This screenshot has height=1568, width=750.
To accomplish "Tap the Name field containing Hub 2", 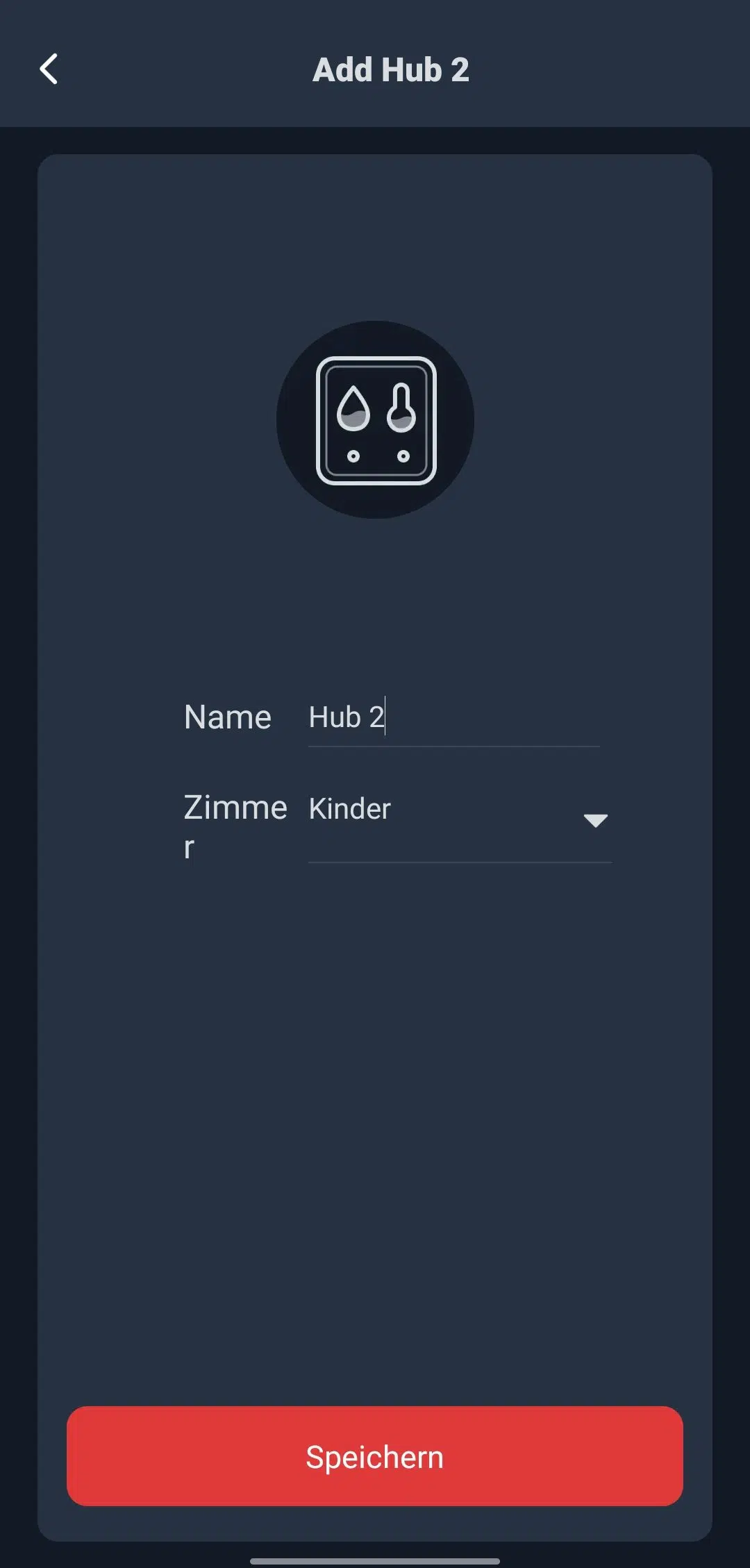I will (x=453, y=718).
